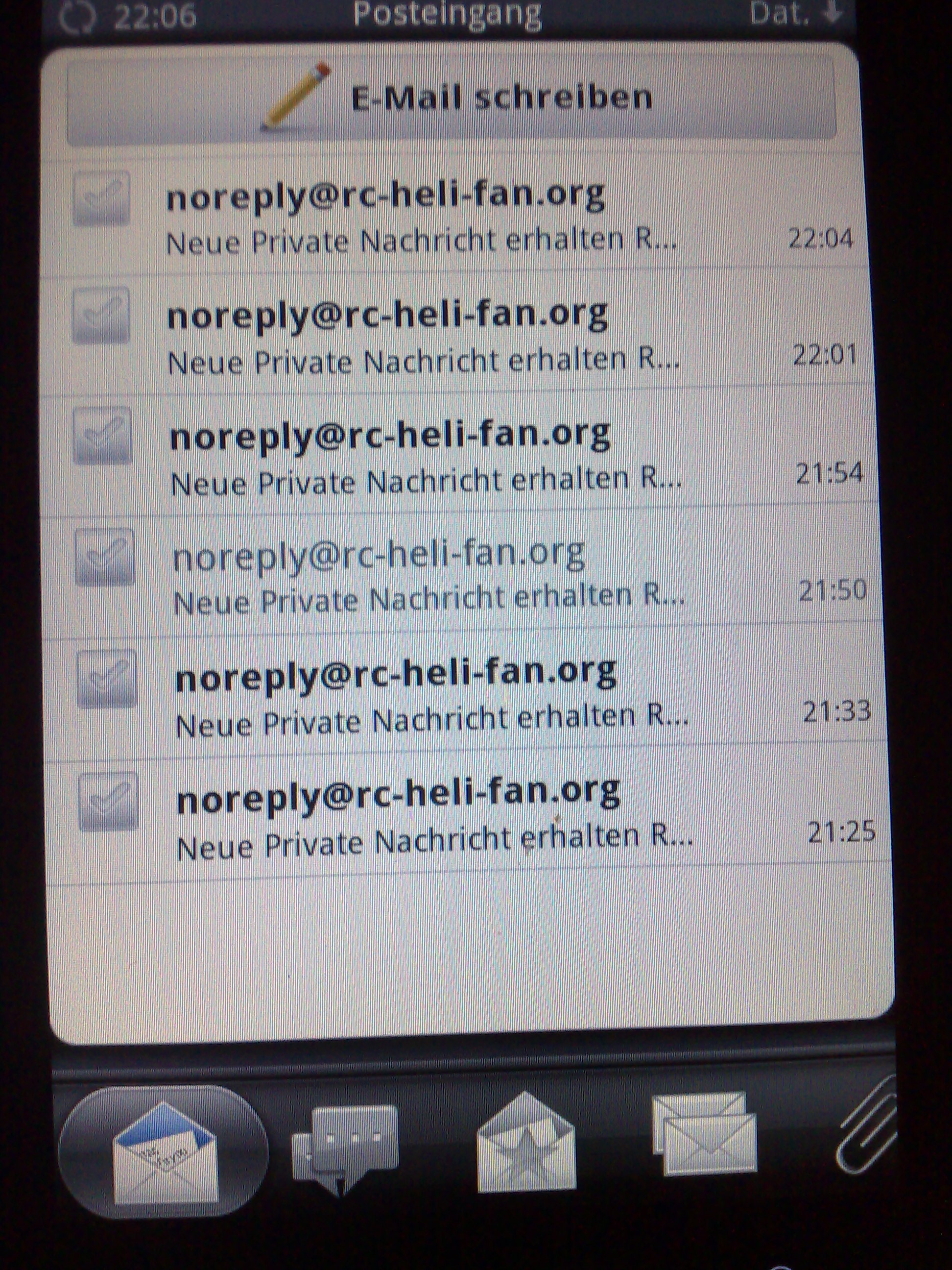The image size is (952, 1270).
Task: Switch to the stacked envelopes tab
Action: point(705,1134)
